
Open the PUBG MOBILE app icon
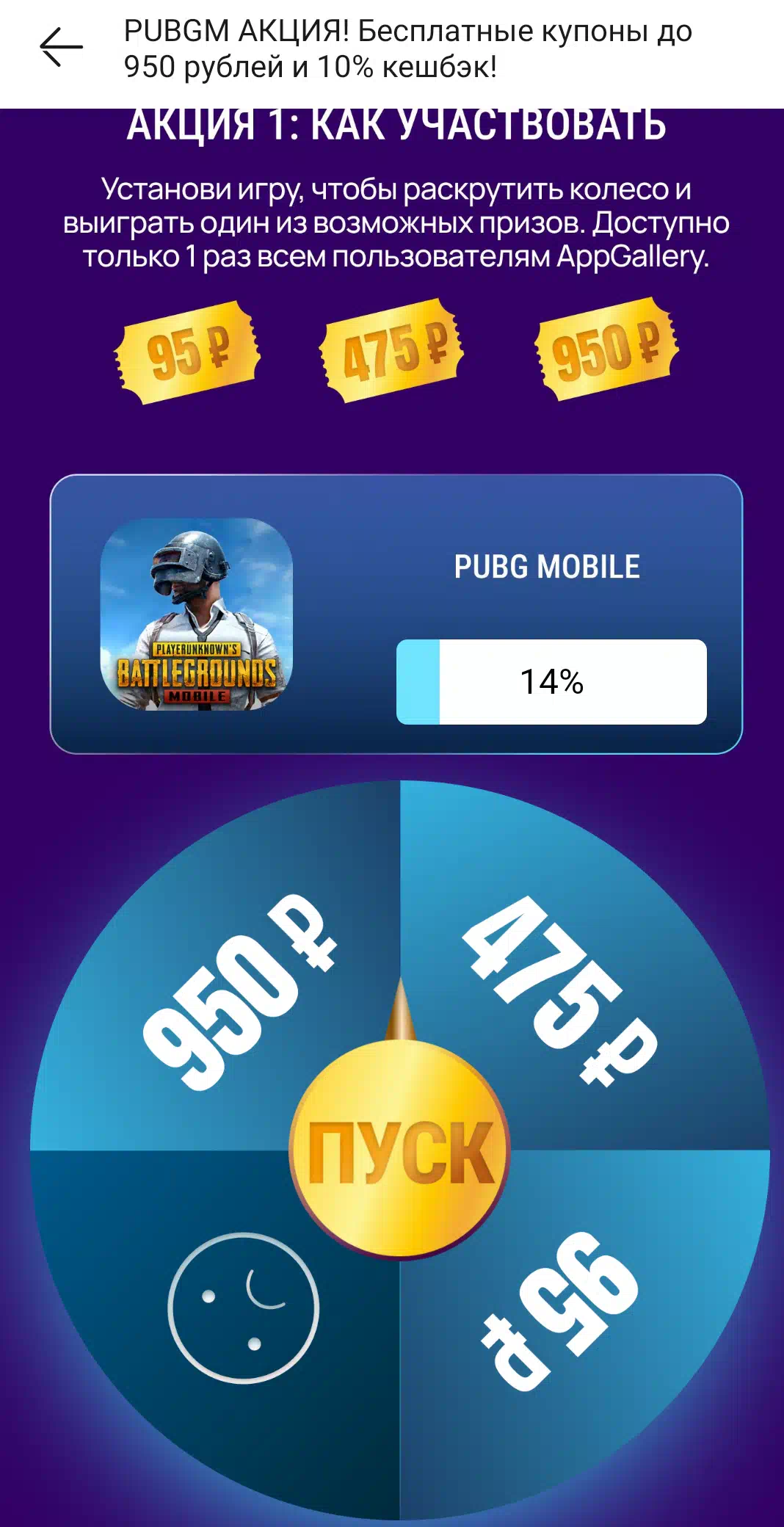[x=197, y=614]
